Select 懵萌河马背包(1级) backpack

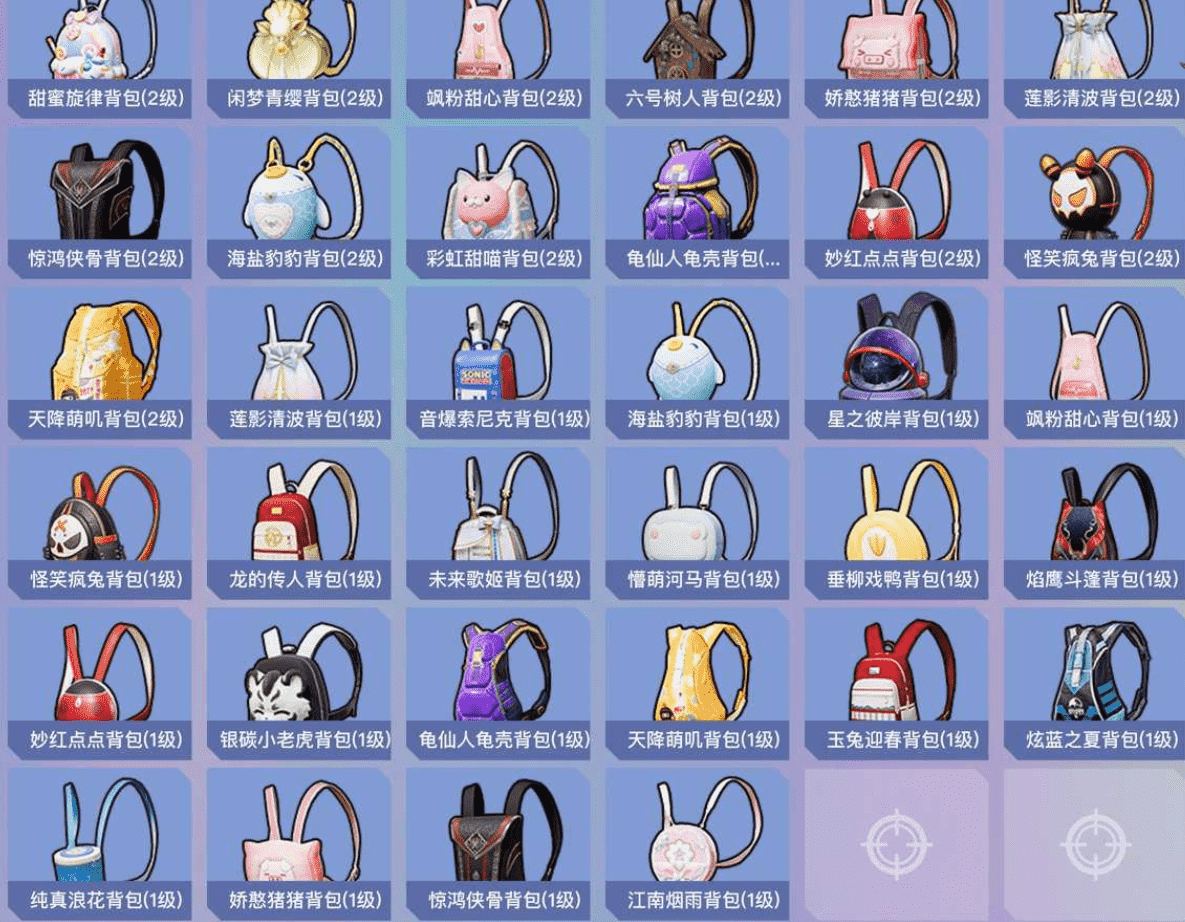coord(697,520)
